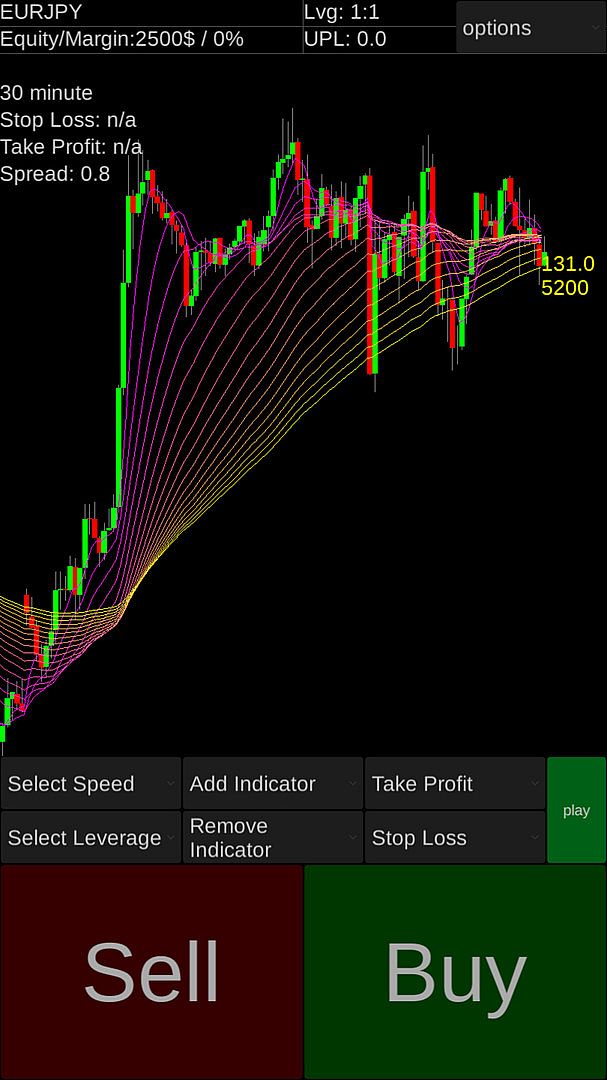Start the chart with the play button

(576, 810)
